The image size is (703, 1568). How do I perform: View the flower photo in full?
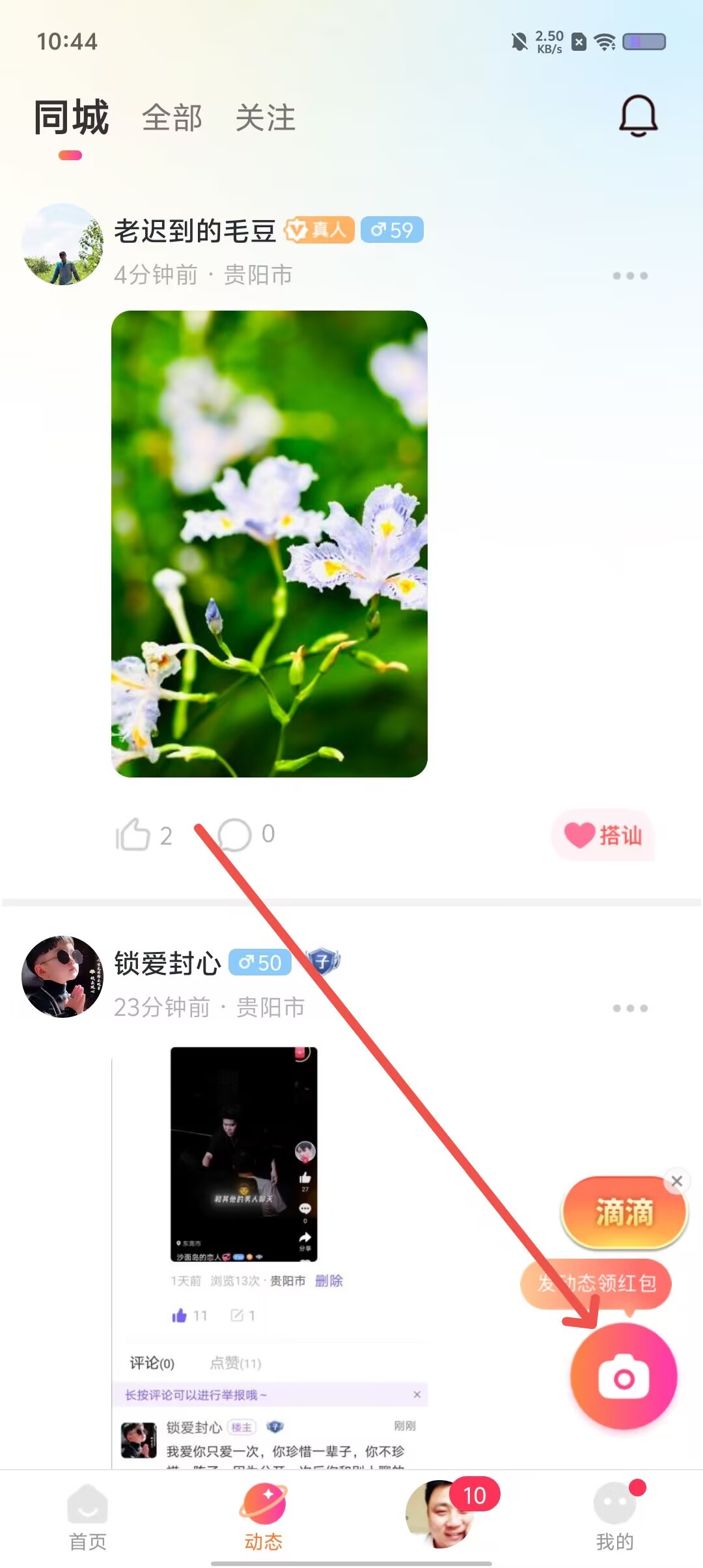pyautogui.click(x=269, y=544)
